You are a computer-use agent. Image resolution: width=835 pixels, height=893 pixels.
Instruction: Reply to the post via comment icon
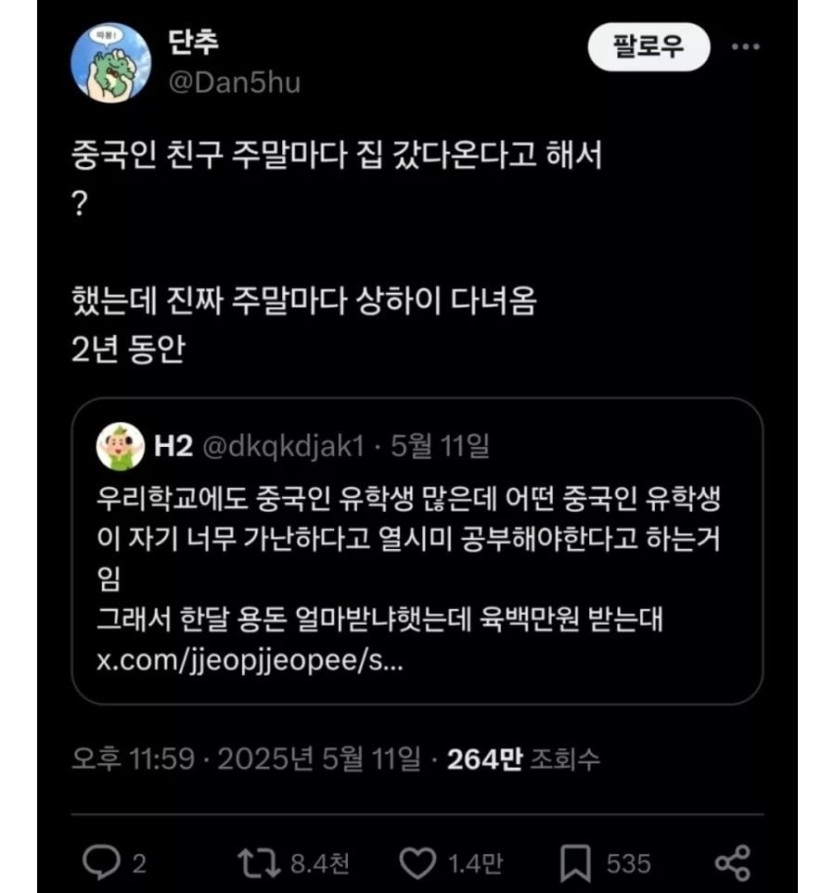coord(100,863)
